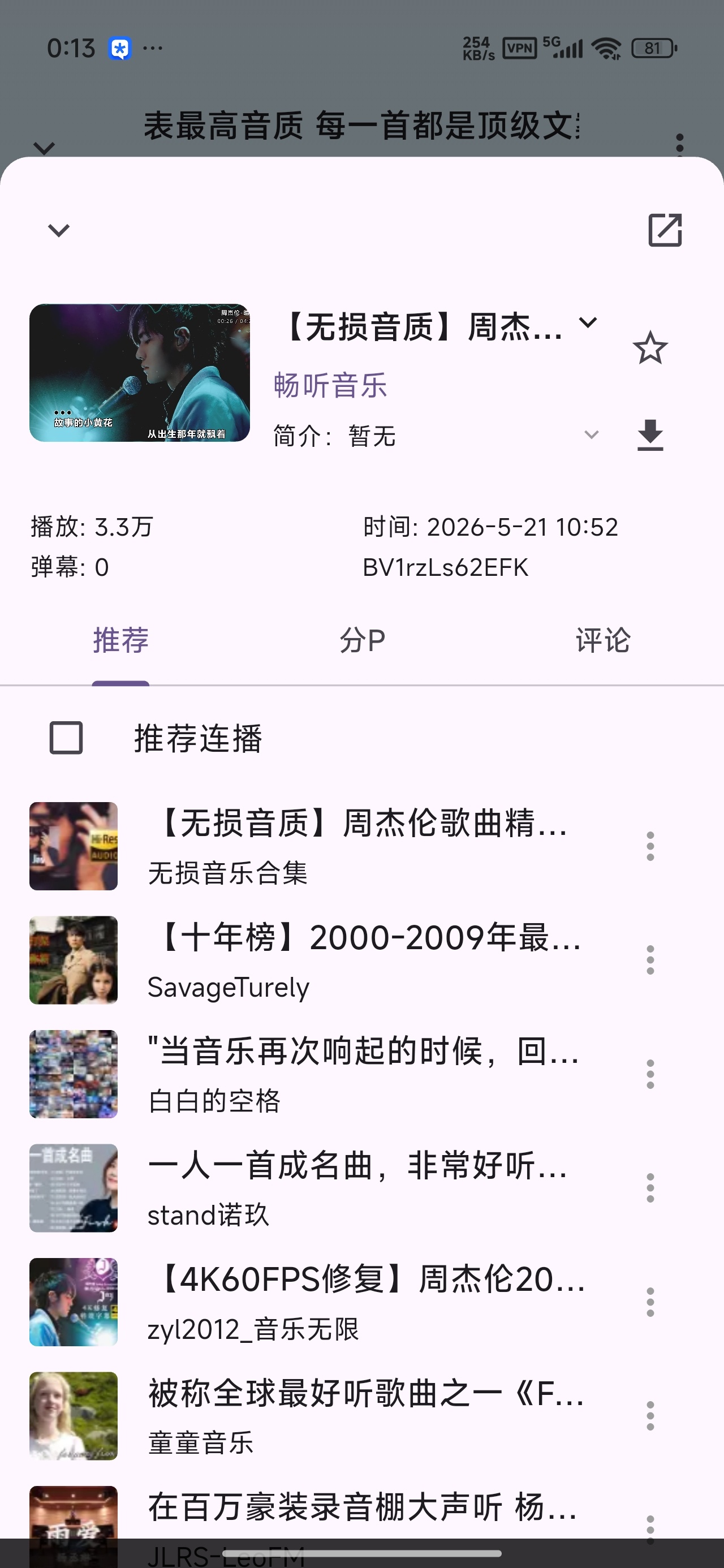Open the video cover thumbnail
The width and height of the screenshot is (724, 1568).
pyautogui.click(x=140, y=373)
